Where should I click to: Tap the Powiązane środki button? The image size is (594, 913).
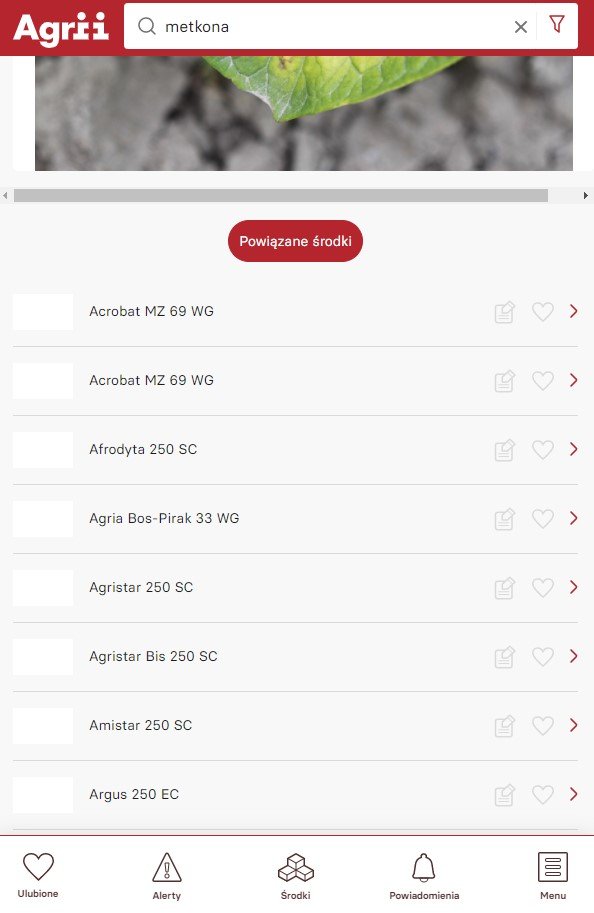tap(295, 241)
